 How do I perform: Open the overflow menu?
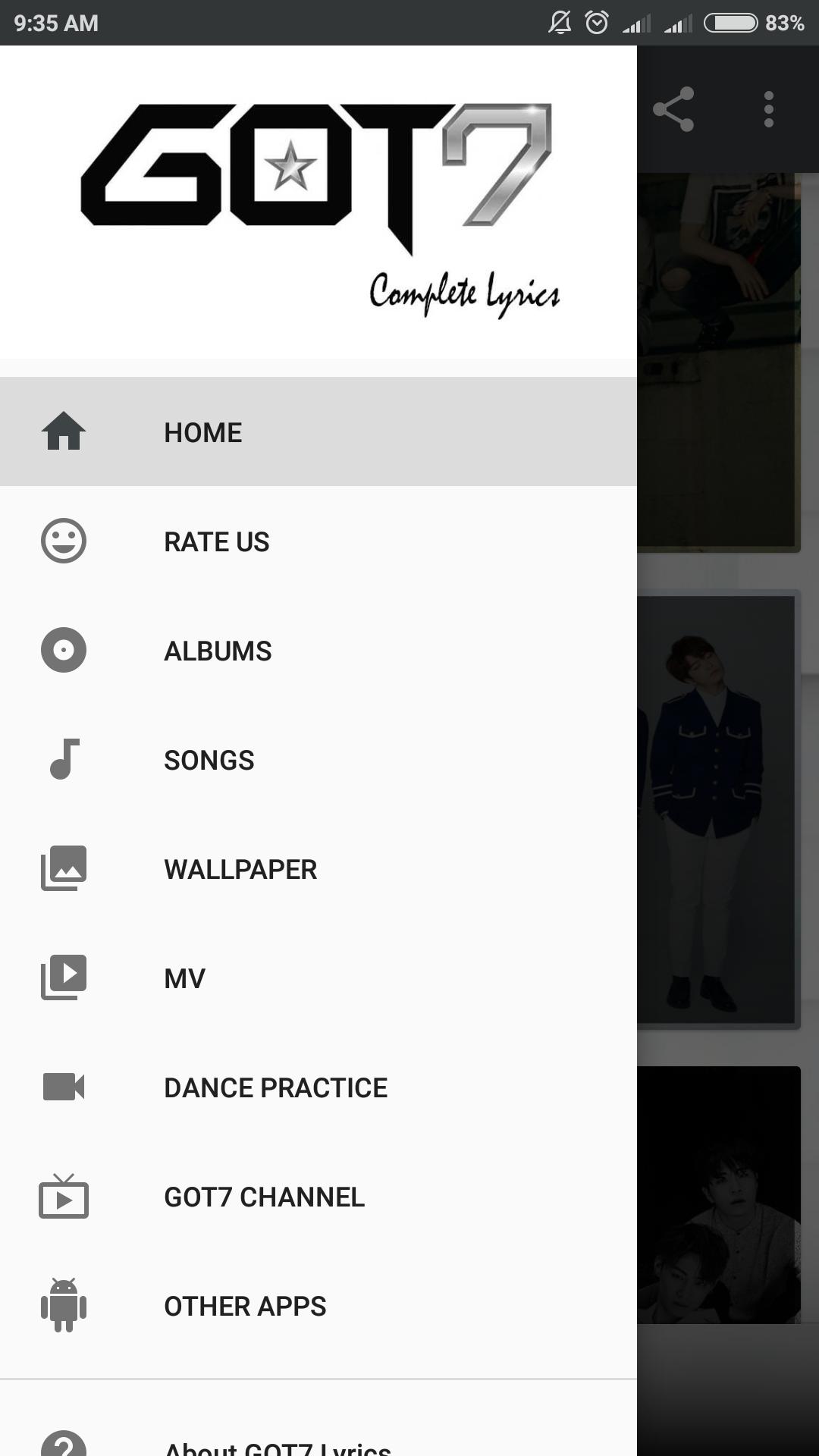[768, 109]
